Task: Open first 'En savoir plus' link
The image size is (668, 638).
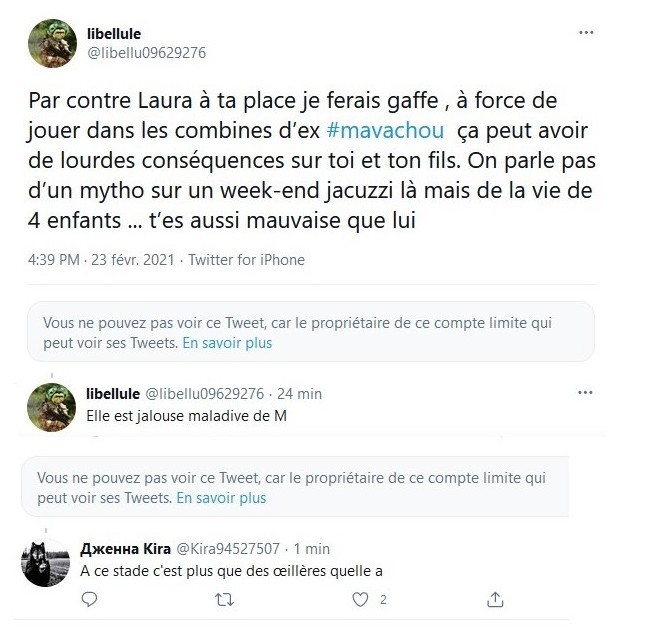Action: [x=226, y=342]
